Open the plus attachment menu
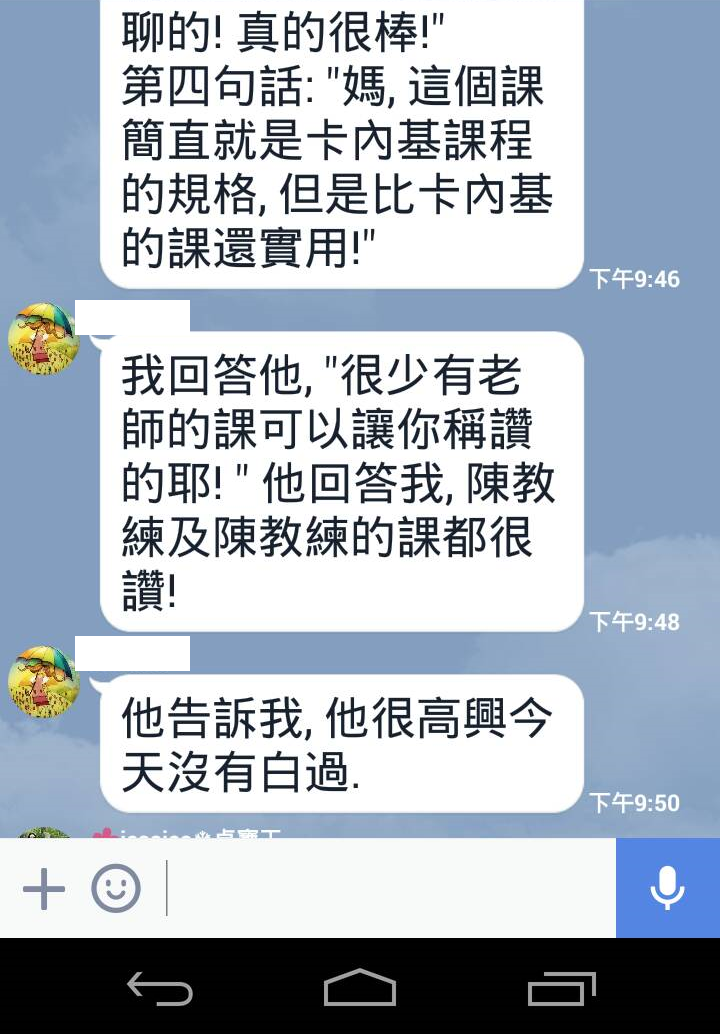 click(x=43, y=888)
